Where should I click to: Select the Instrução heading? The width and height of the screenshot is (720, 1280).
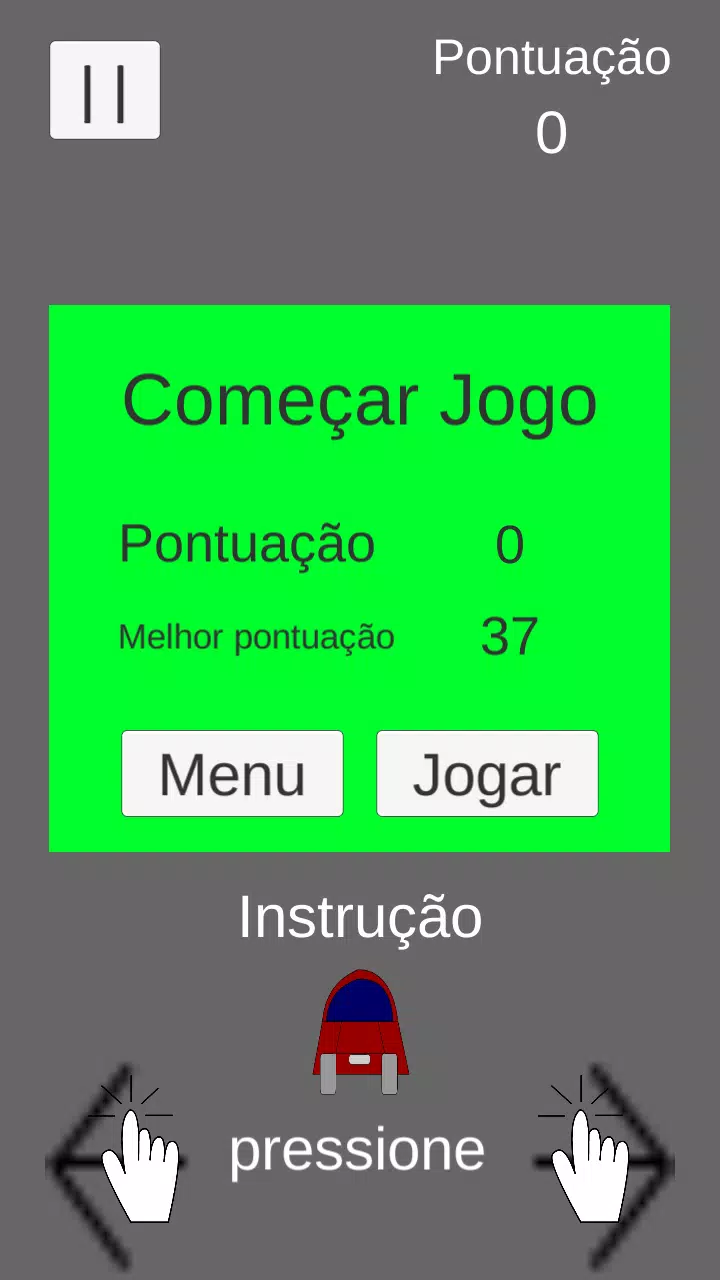tap(359, 917)
